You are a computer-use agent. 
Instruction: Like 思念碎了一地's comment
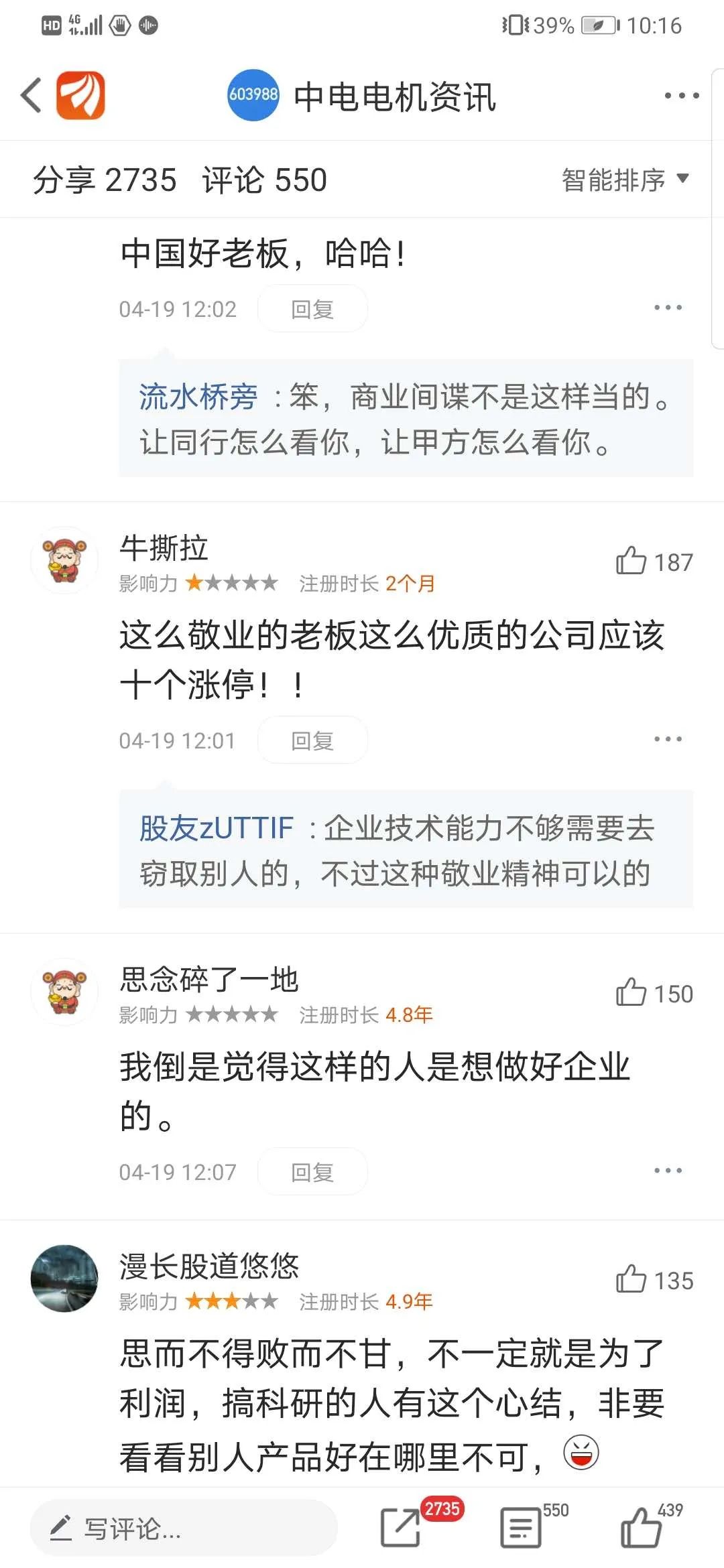pos(631,993)
